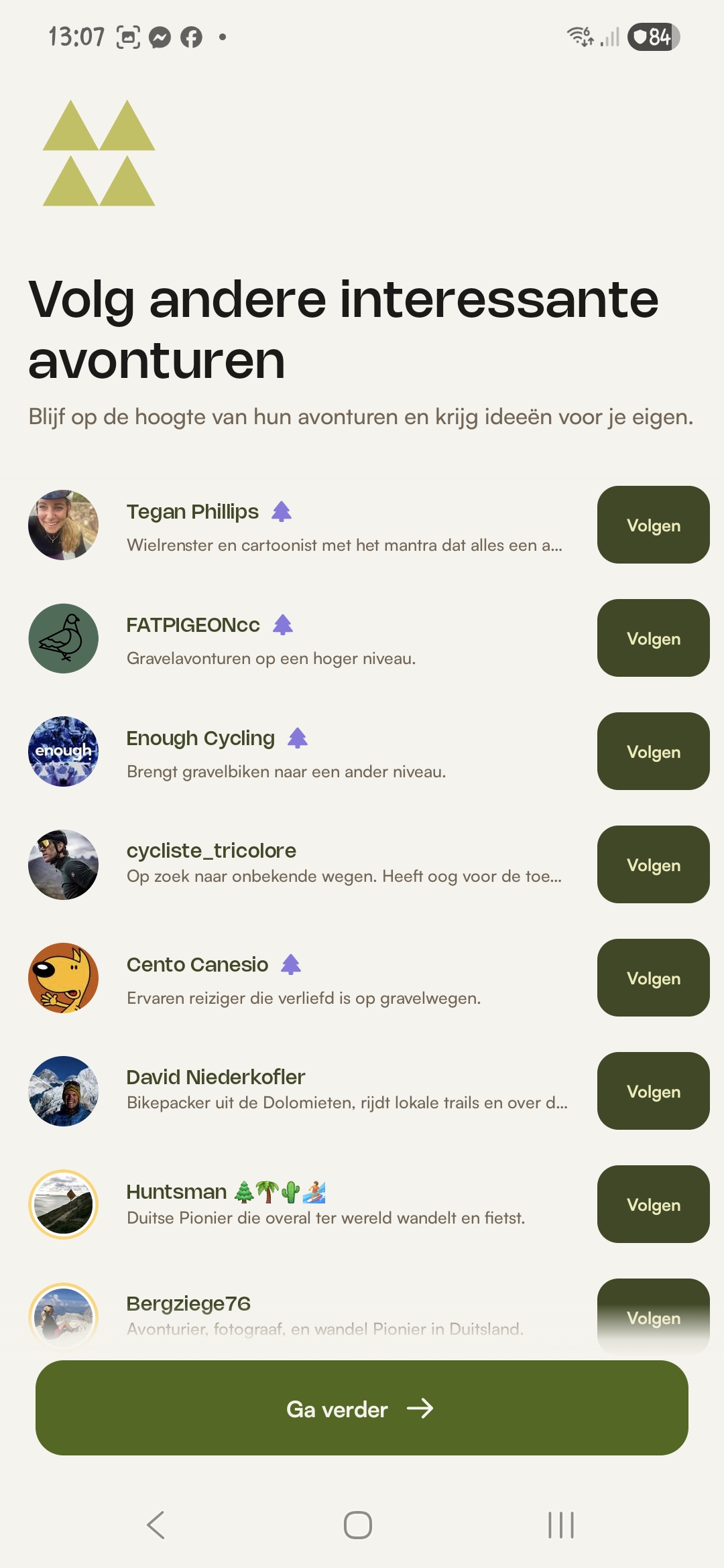Follow Tegan Phillips
The width and height of the screenshot is (724, 1568).
pos(653,525)
